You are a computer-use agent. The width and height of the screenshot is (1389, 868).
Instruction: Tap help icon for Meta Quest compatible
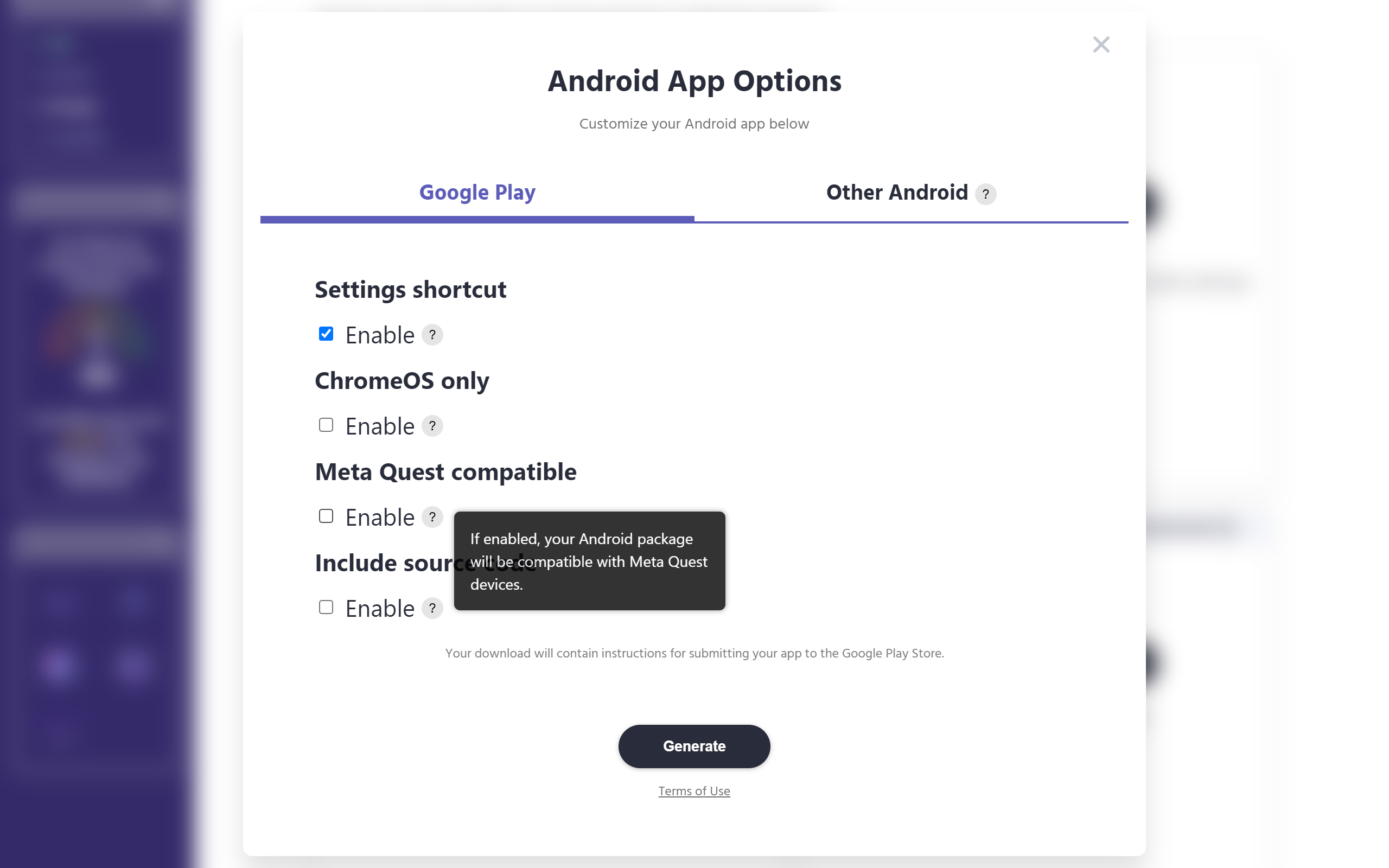[x=432, y=517]
